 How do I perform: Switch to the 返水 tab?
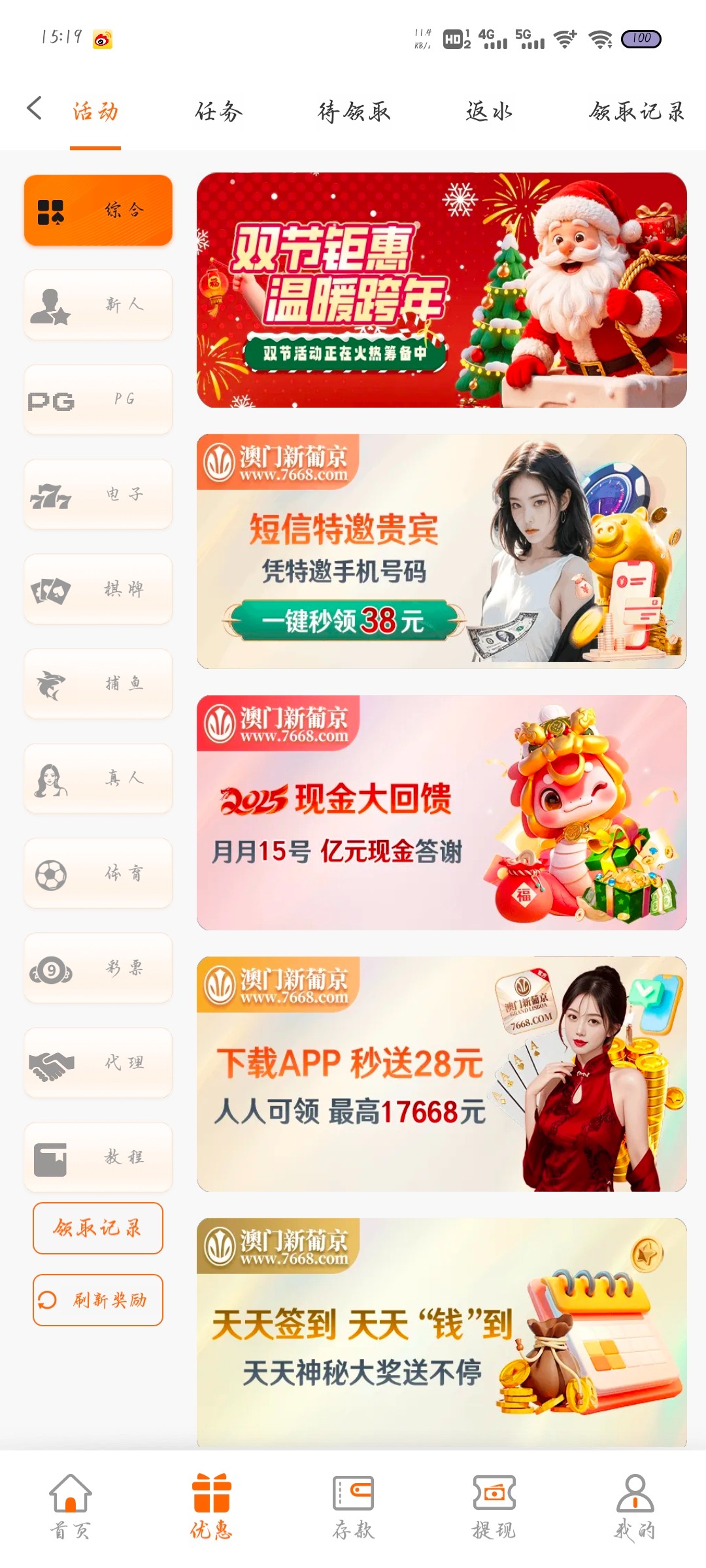pyautogui.click(x=489, y=112)
